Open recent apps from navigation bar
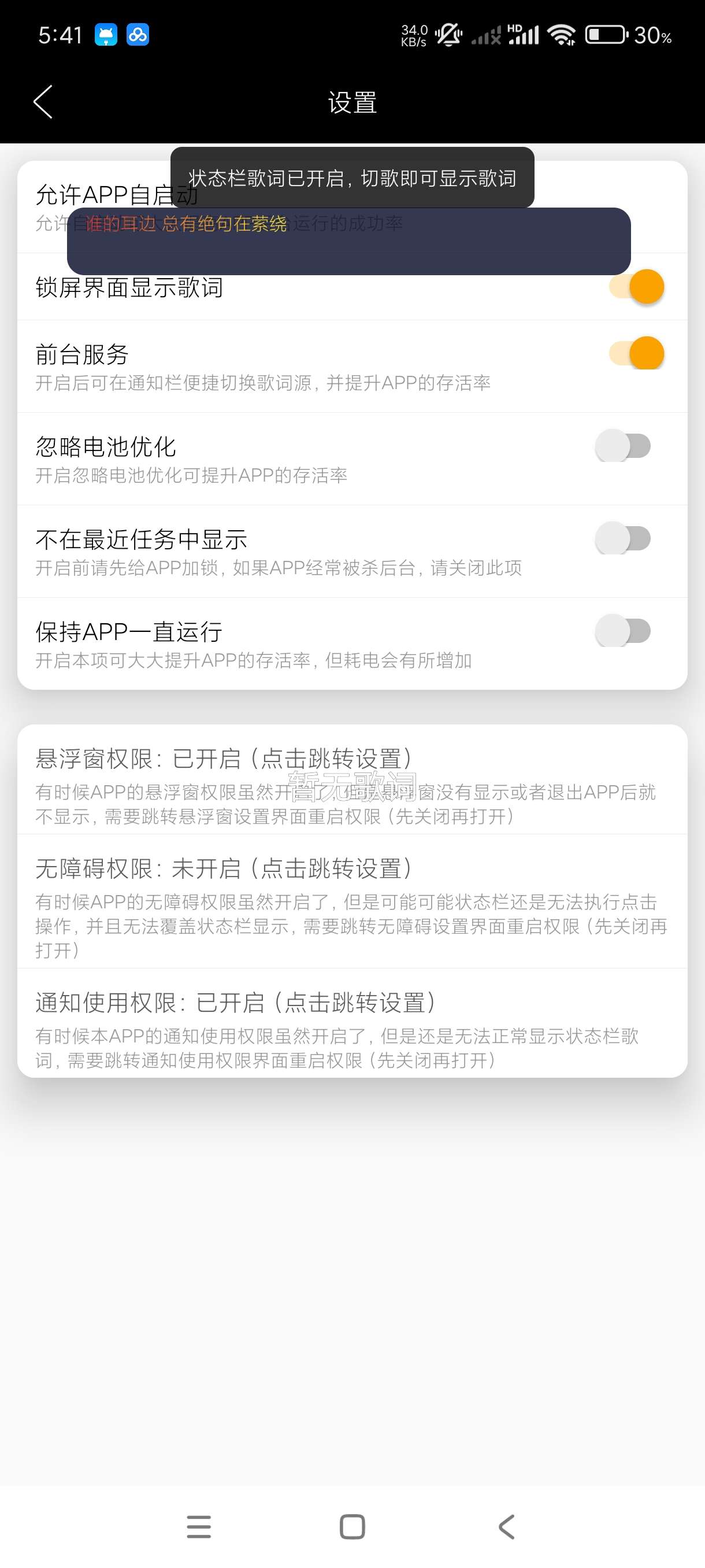 point(199,1526)
